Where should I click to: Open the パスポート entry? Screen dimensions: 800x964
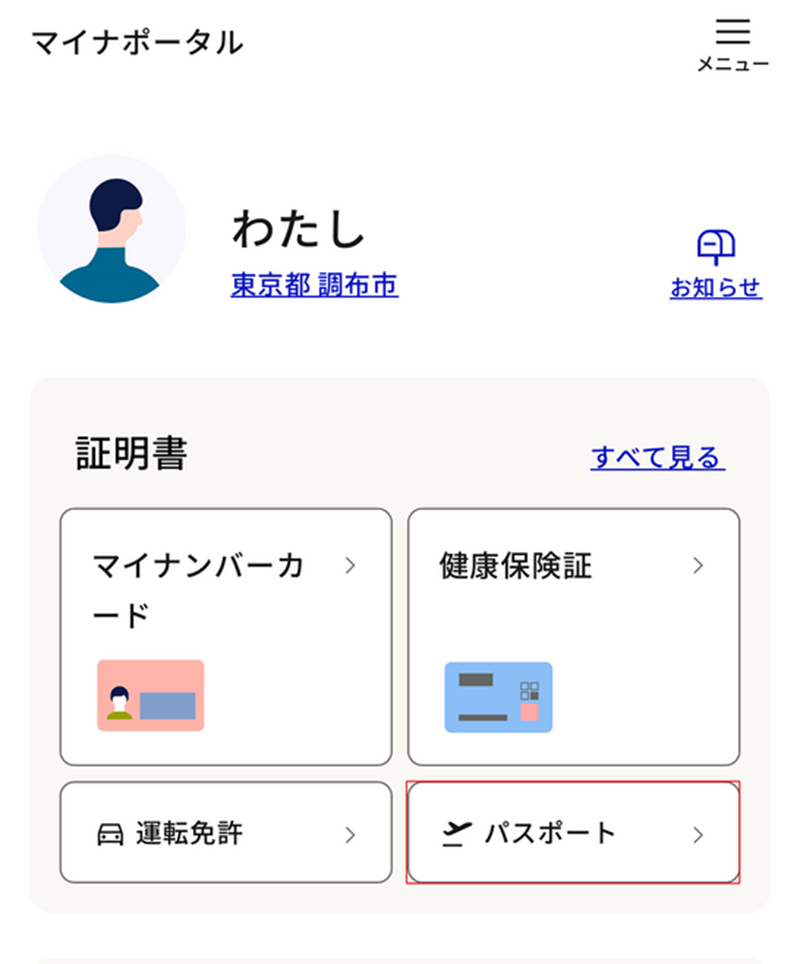(573, 833)
